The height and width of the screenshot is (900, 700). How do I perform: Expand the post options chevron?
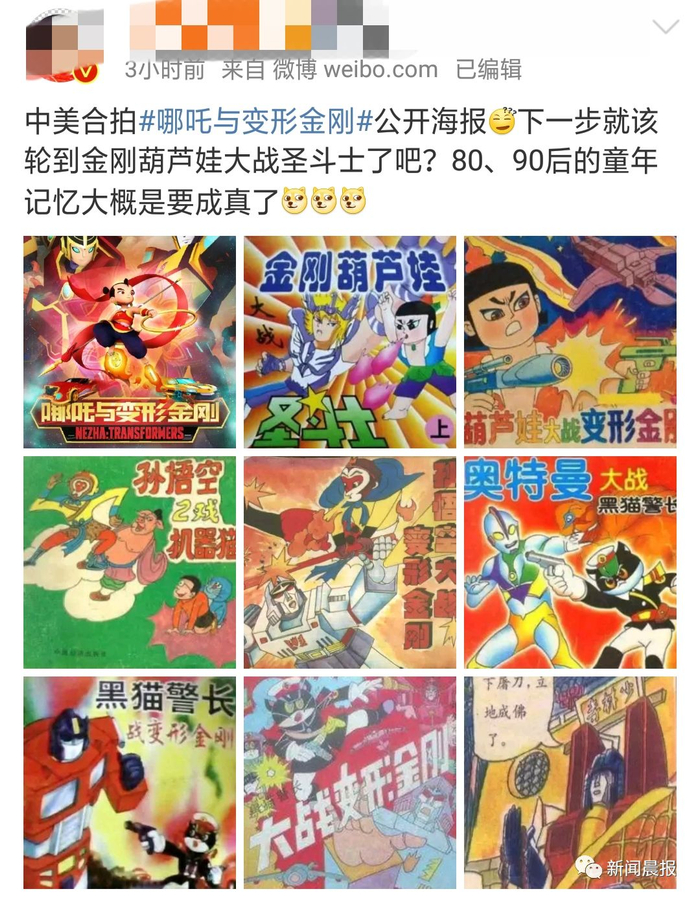pyautogui.click(x=665, y=27)
